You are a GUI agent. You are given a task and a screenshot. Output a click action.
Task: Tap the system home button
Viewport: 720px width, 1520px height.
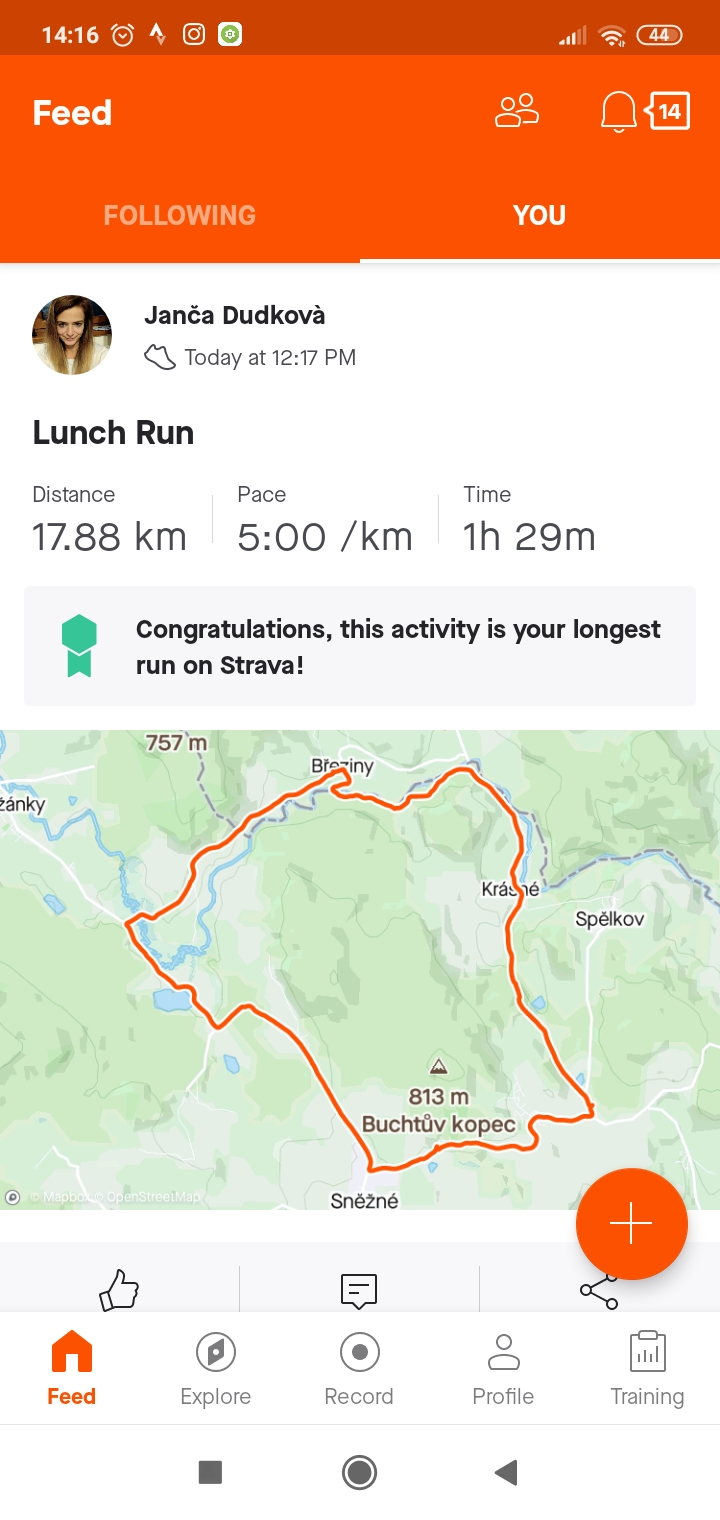(359, 1472)
